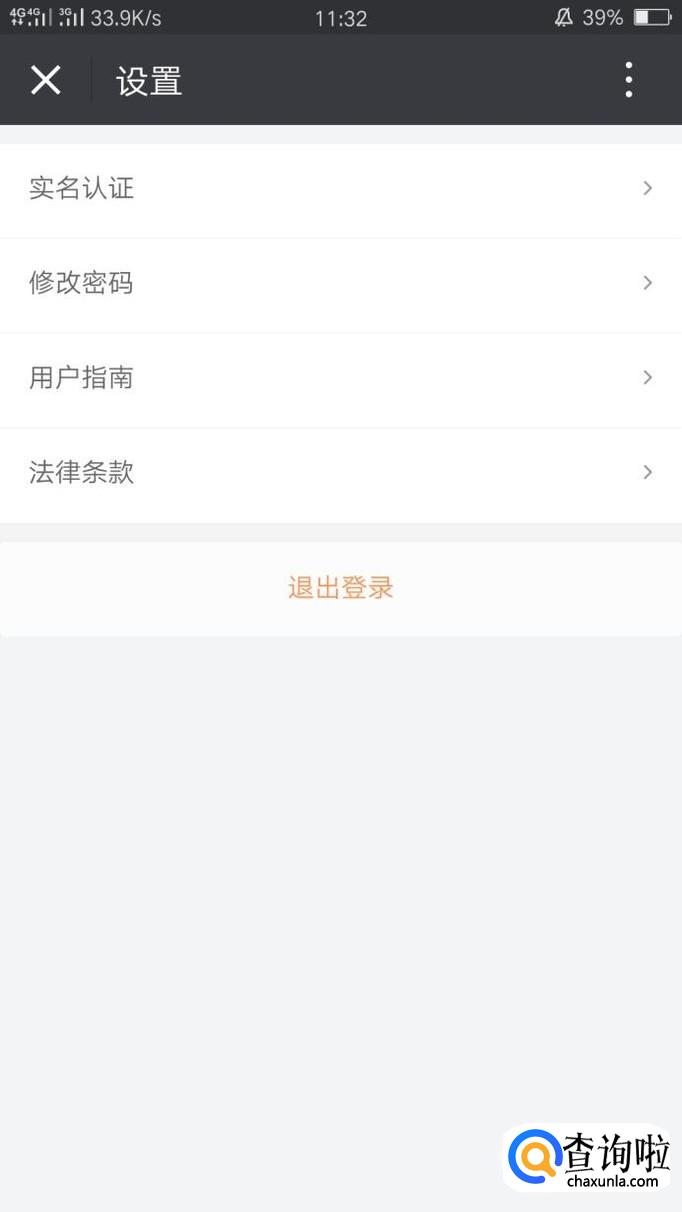The height and width of the screenshot is (1212, 682).
Task: View the 用户指南
Action: 340,379
